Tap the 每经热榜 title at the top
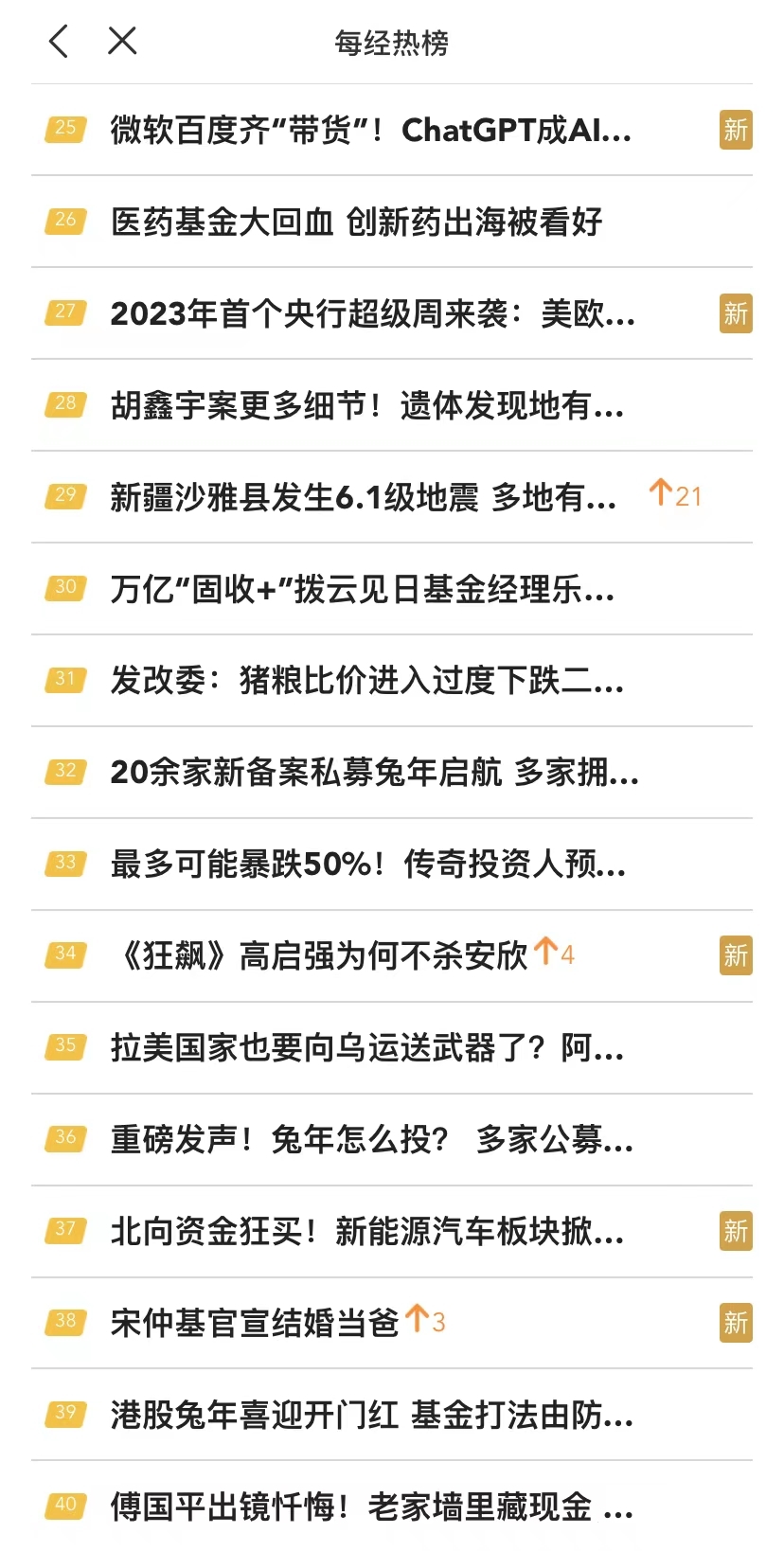The image size is (784, 1551). point(391,42)
